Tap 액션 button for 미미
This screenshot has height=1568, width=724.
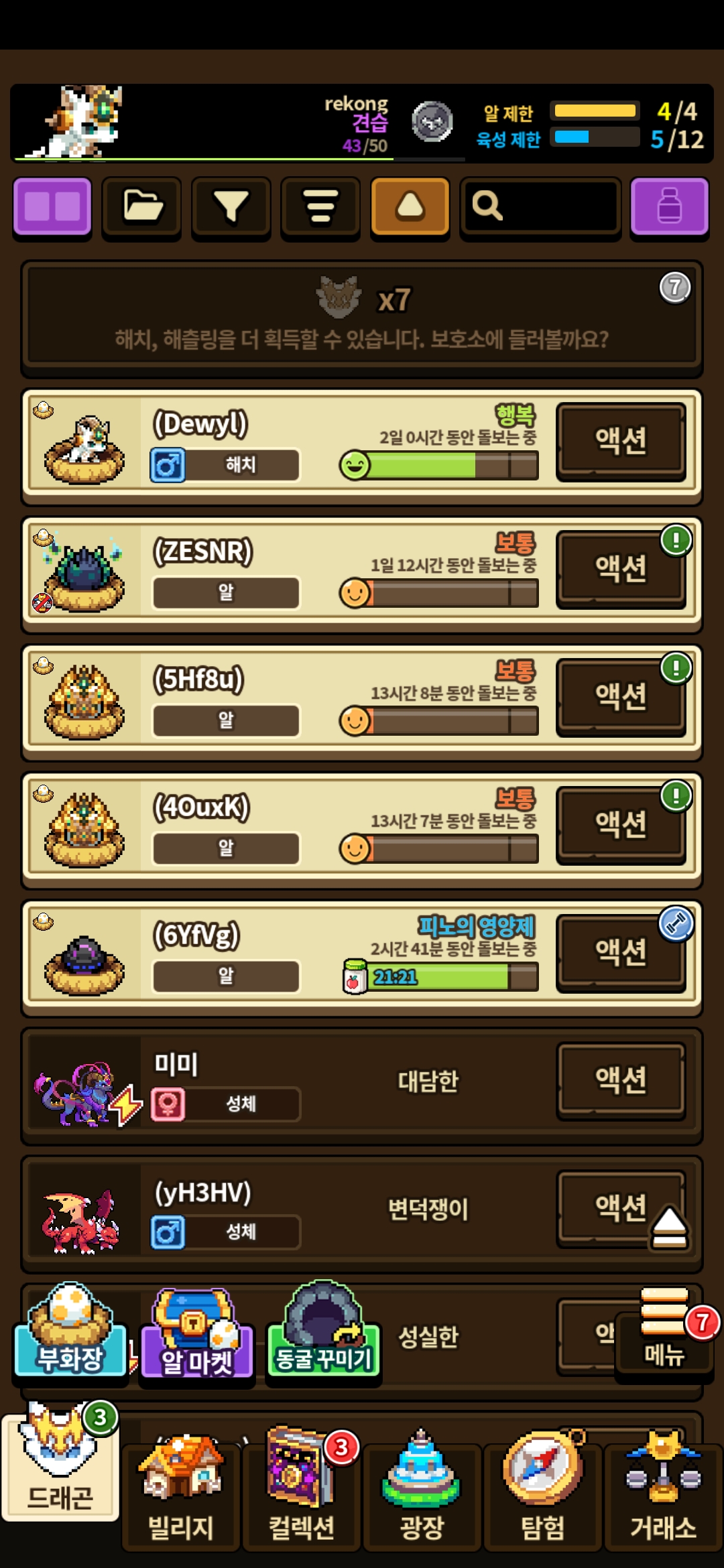click(621, 1080)
